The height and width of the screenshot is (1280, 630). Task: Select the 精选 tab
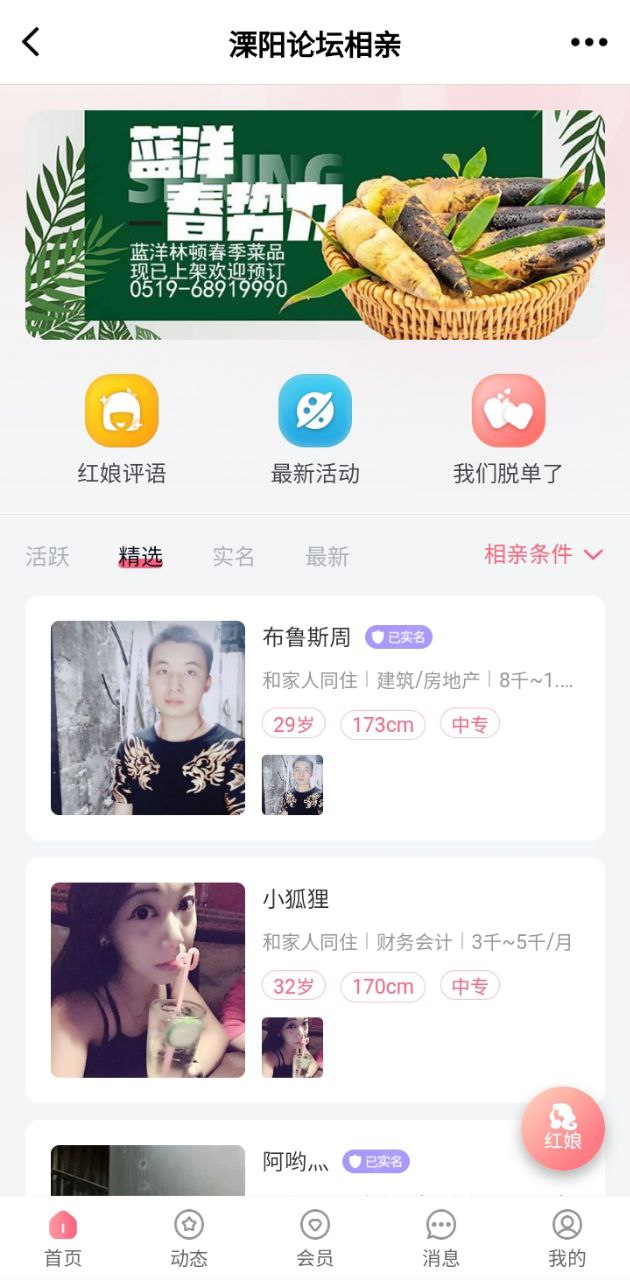(x=140, y=557)
